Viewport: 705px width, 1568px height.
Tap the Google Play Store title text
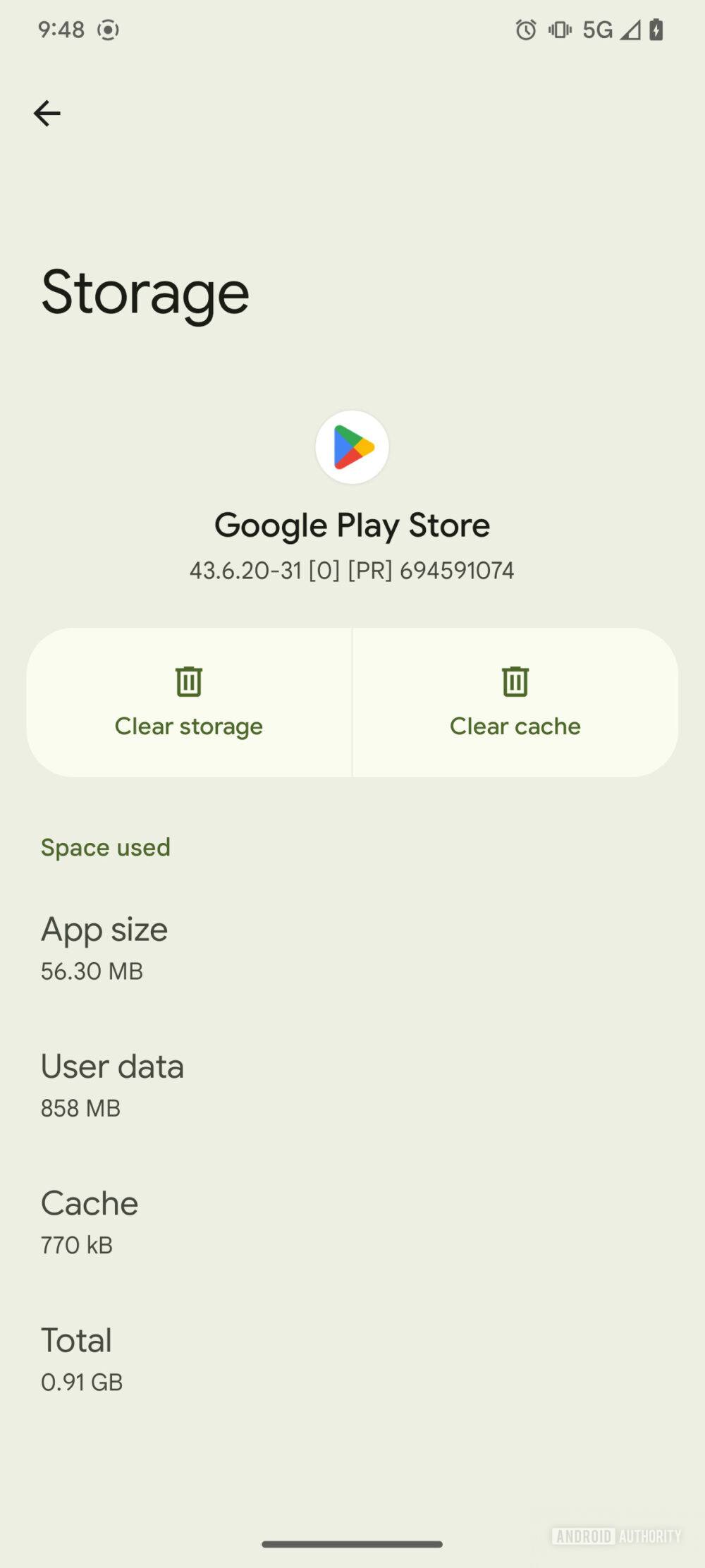[x=352, y=524]
